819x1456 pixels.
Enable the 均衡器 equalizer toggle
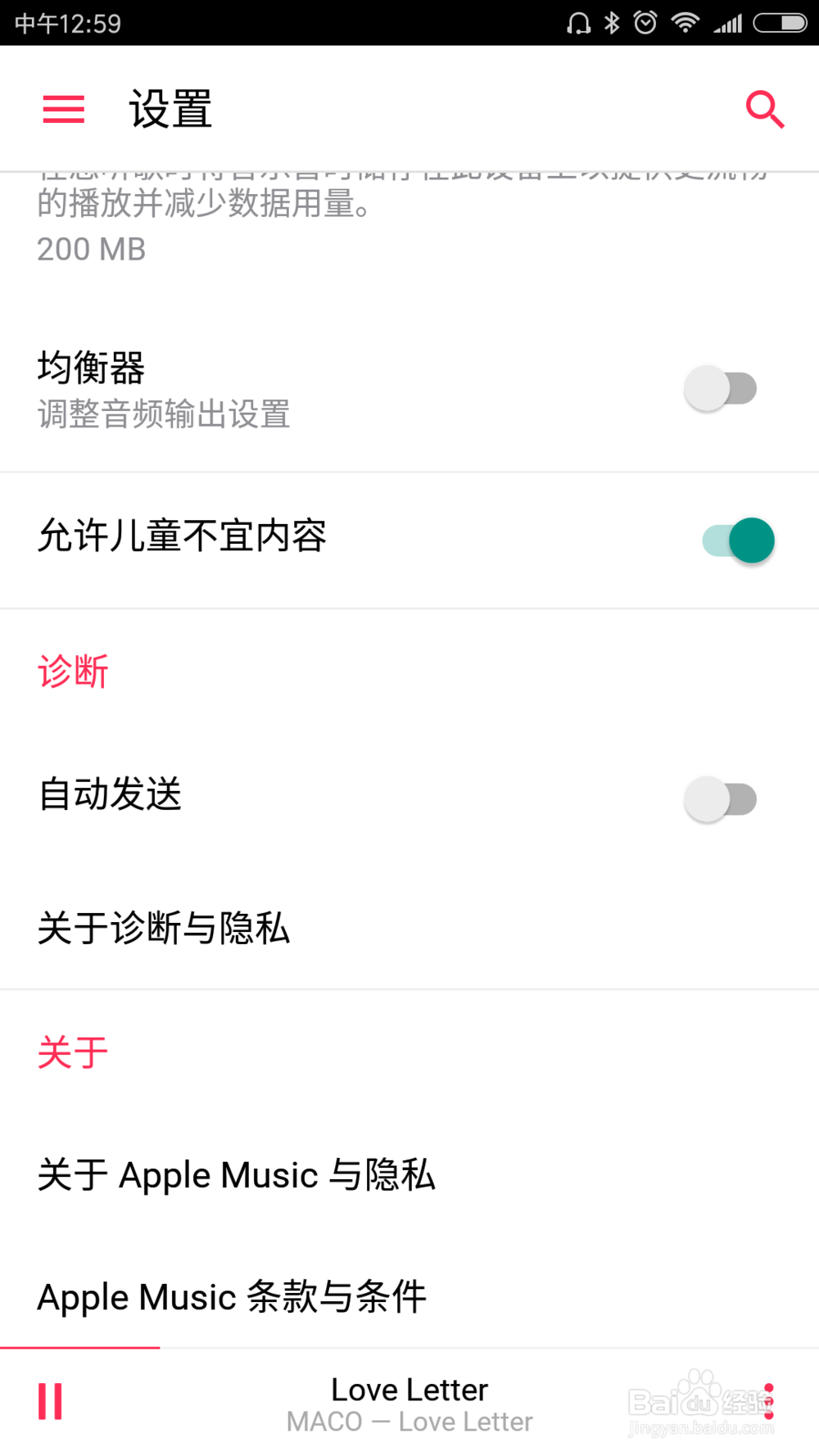pyautogui.click(x=722, y=387)
